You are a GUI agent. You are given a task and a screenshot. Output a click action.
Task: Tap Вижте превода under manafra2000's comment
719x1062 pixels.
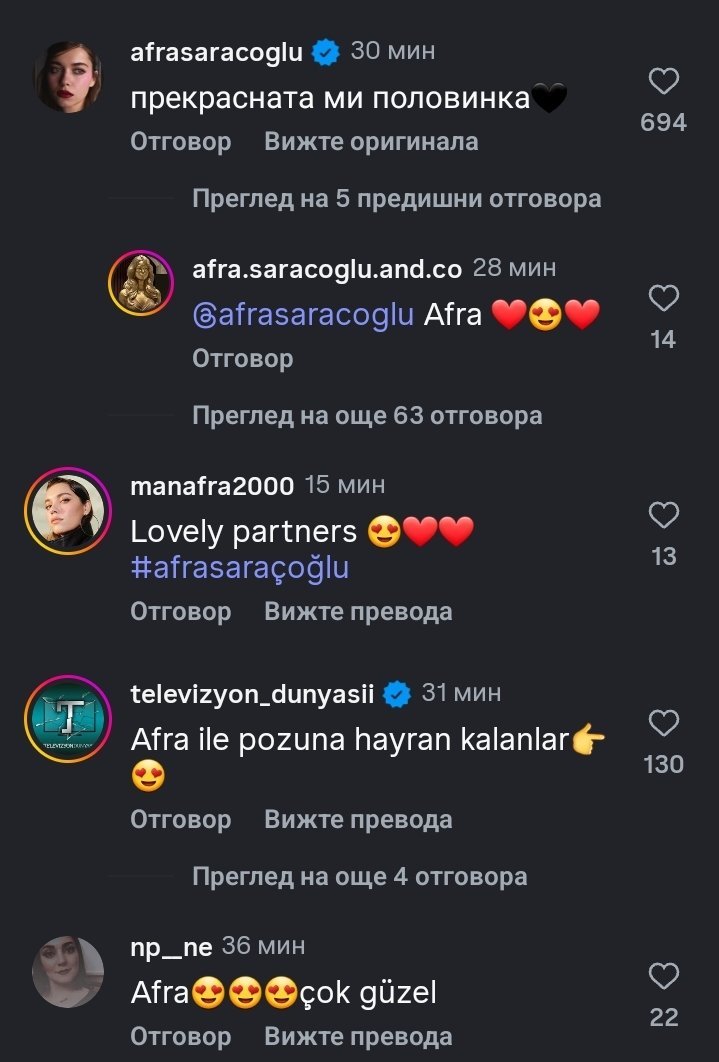pos(358,611)
